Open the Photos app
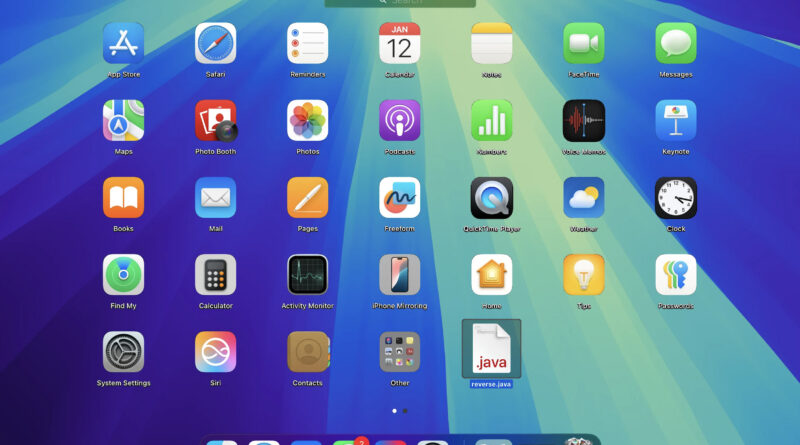 pos(307,121)
